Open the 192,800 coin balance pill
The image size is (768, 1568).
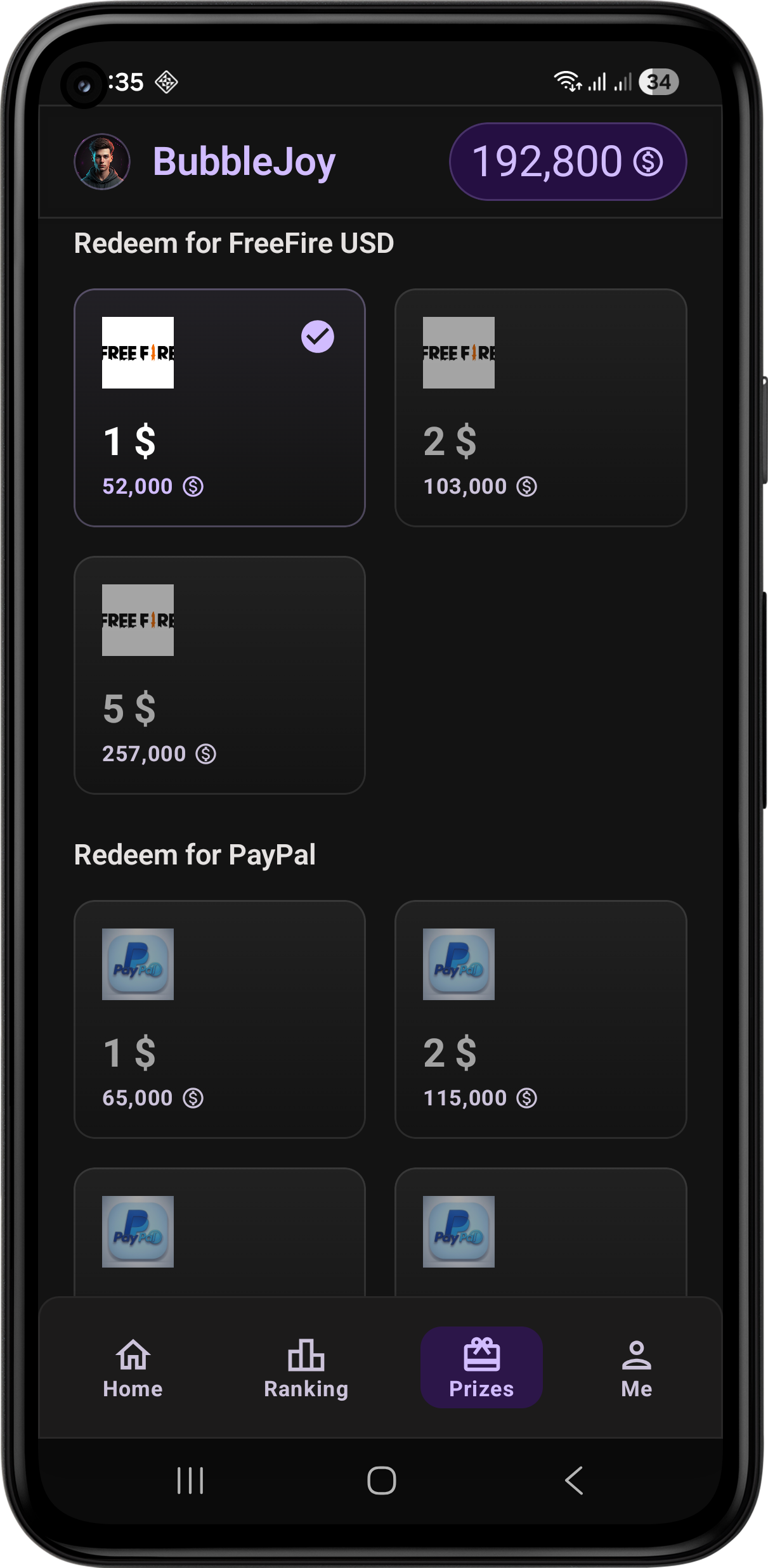click(x=568, y=162)
